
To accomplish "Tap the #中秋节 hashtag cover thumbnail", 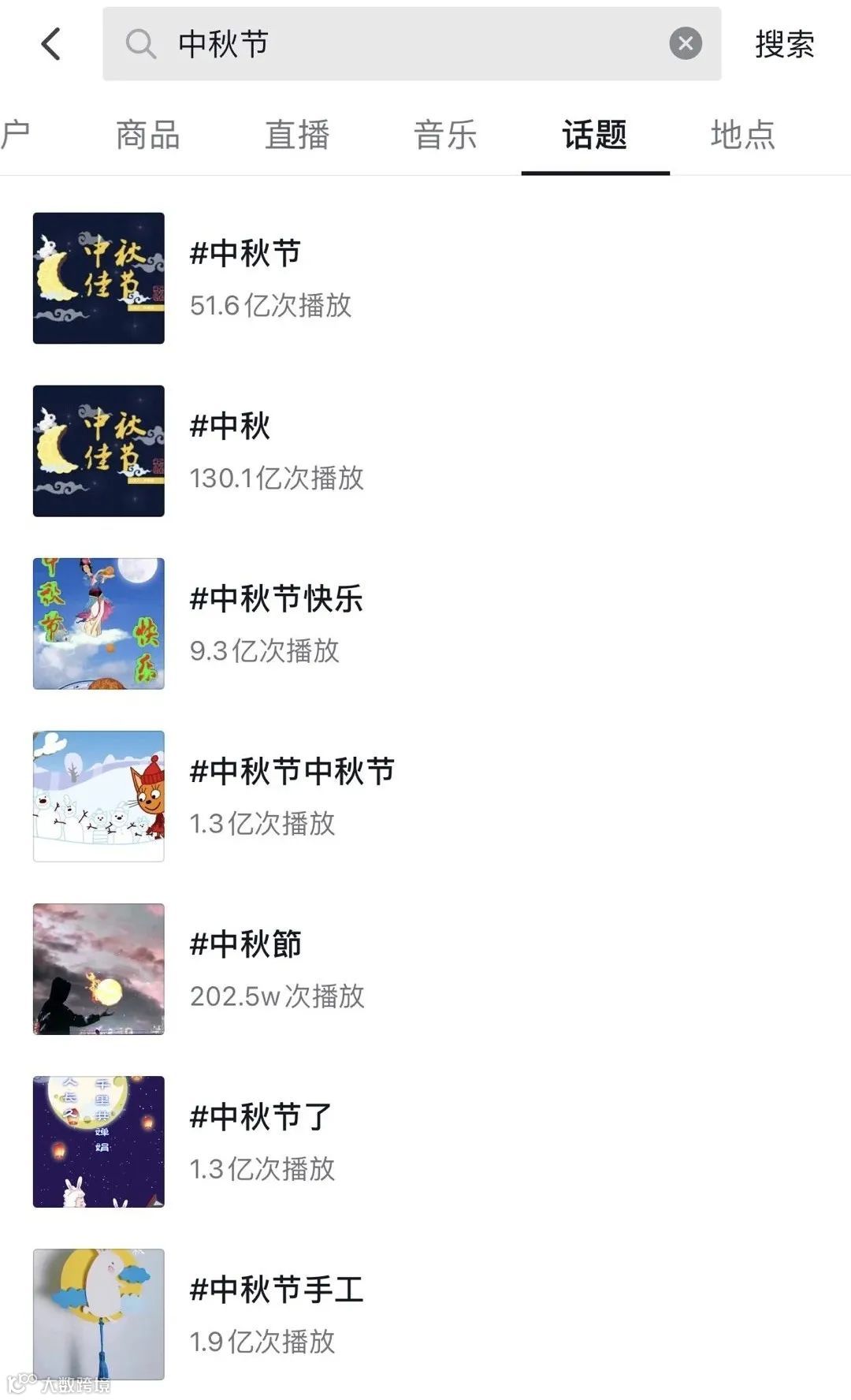I will (98, 276).
